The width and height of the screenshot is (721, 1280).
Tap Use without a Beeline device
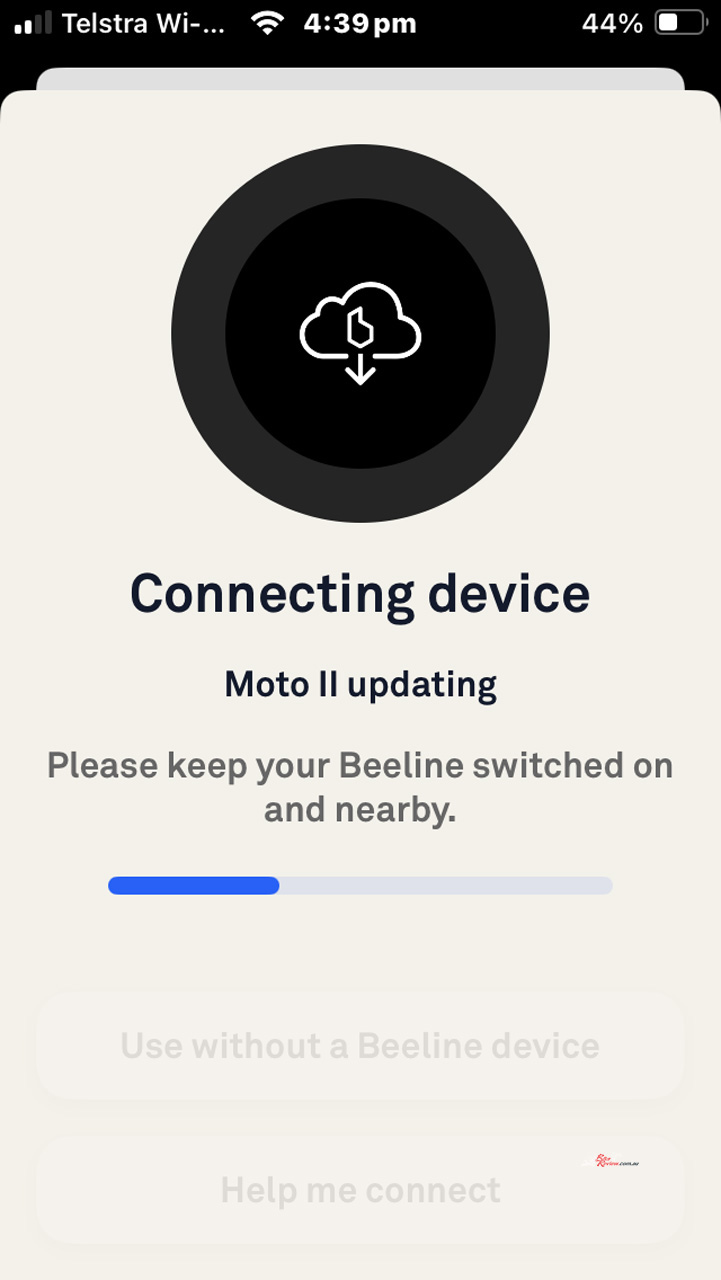[x=360, y=1046]
